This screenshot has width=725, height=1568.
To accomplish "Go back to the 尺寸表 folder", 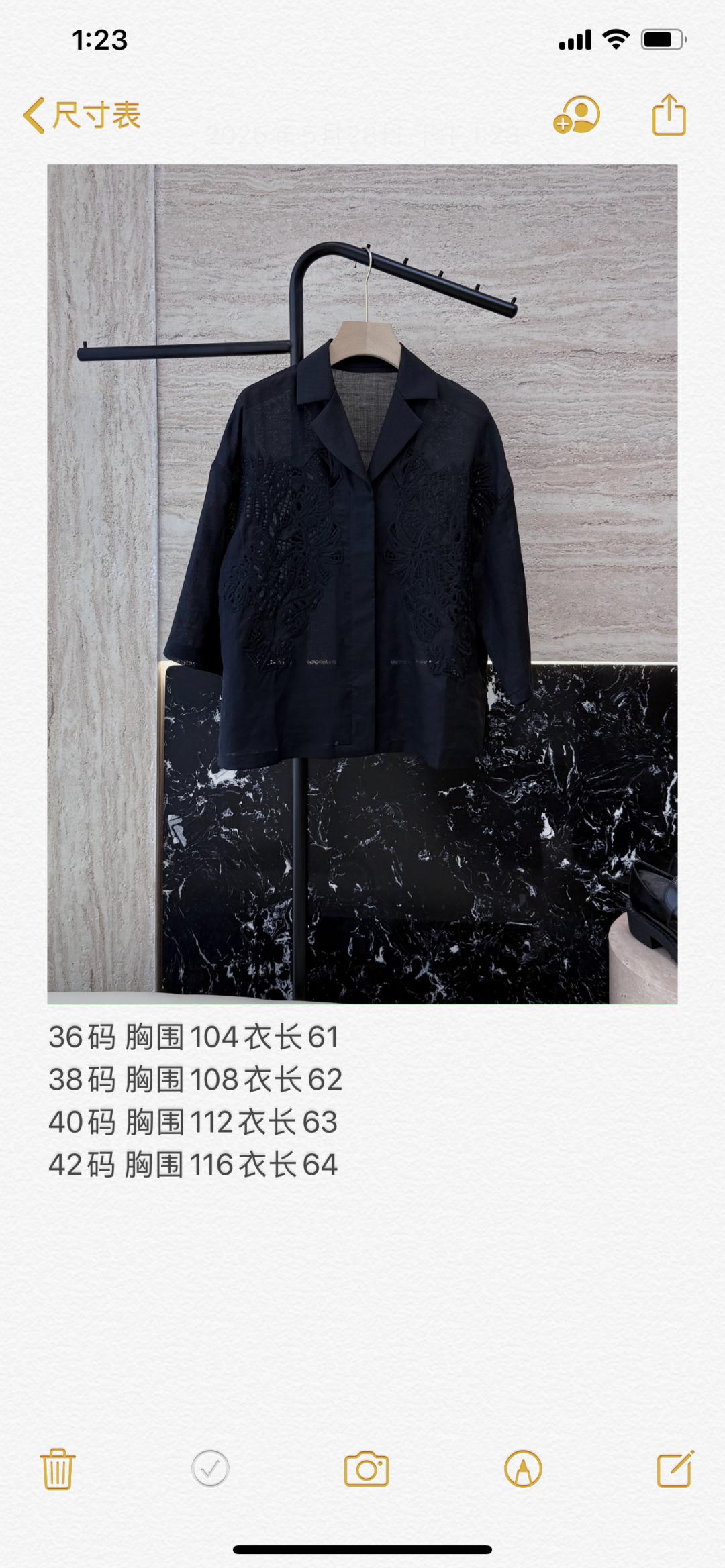I will (x=82, y=115).
